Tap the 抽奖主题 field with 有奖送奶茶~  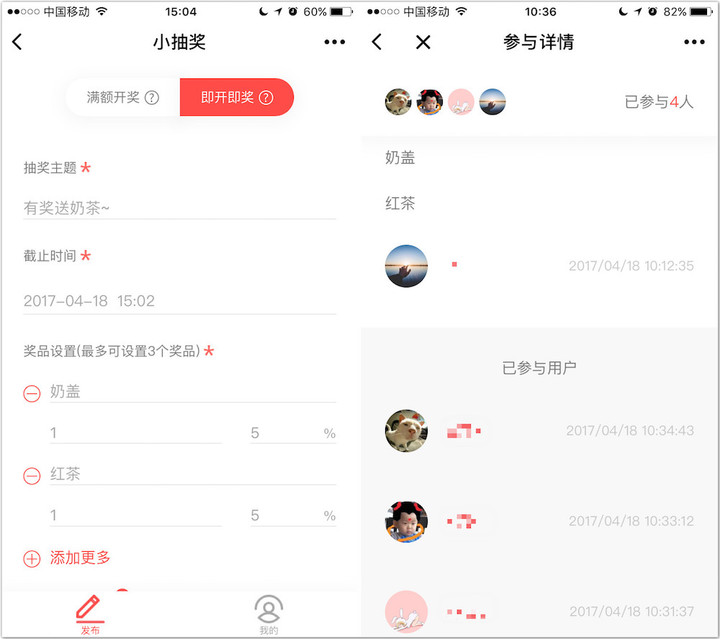[x=179, y=208]
